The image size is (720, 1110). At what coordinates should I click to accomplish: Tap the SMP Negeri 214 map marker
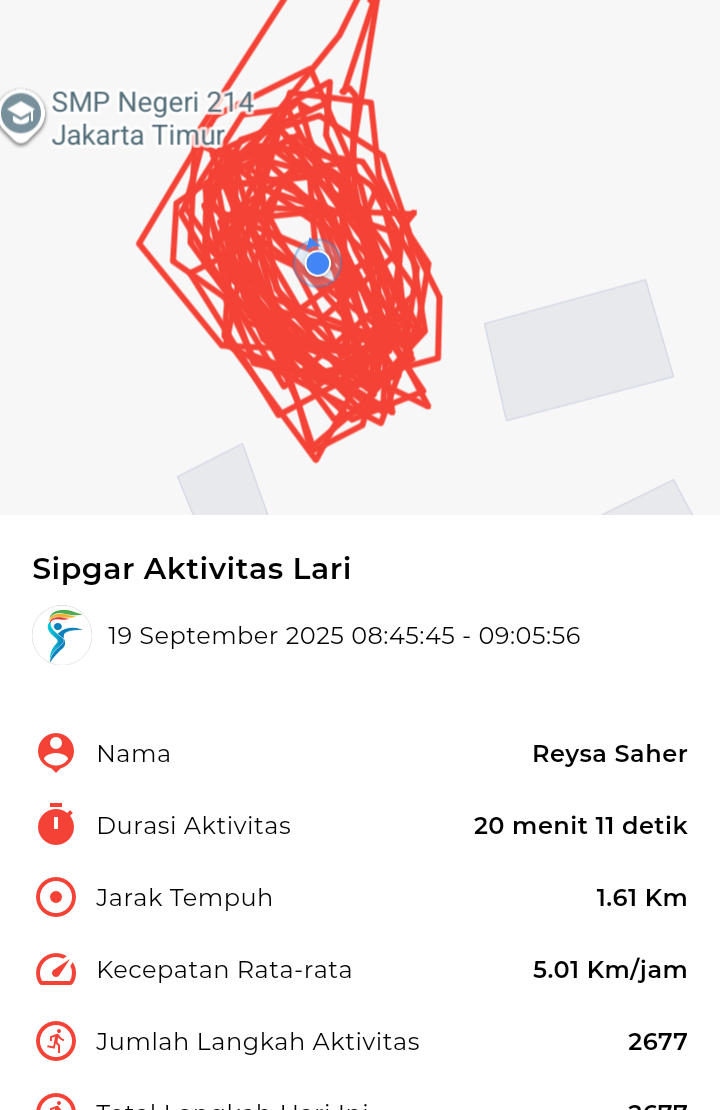tap(21, 115)
